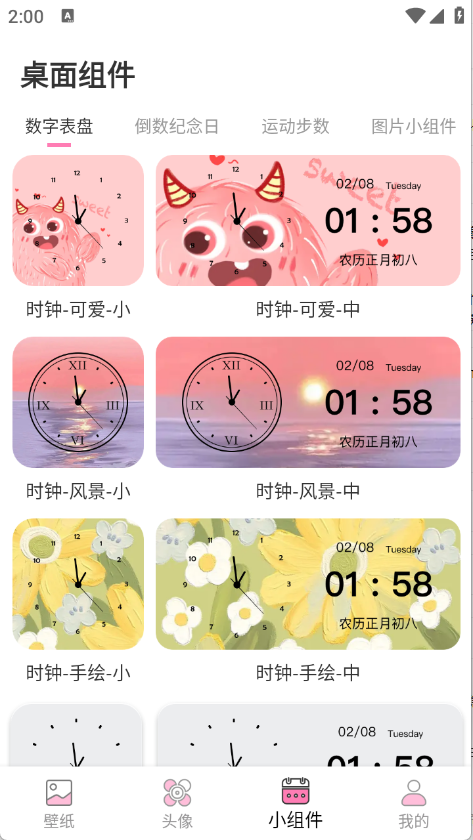Open the 时钟-可爱-中 widget
Image resolution: width=473 pixels, height=840 pixels.
[x=308, y=220]
